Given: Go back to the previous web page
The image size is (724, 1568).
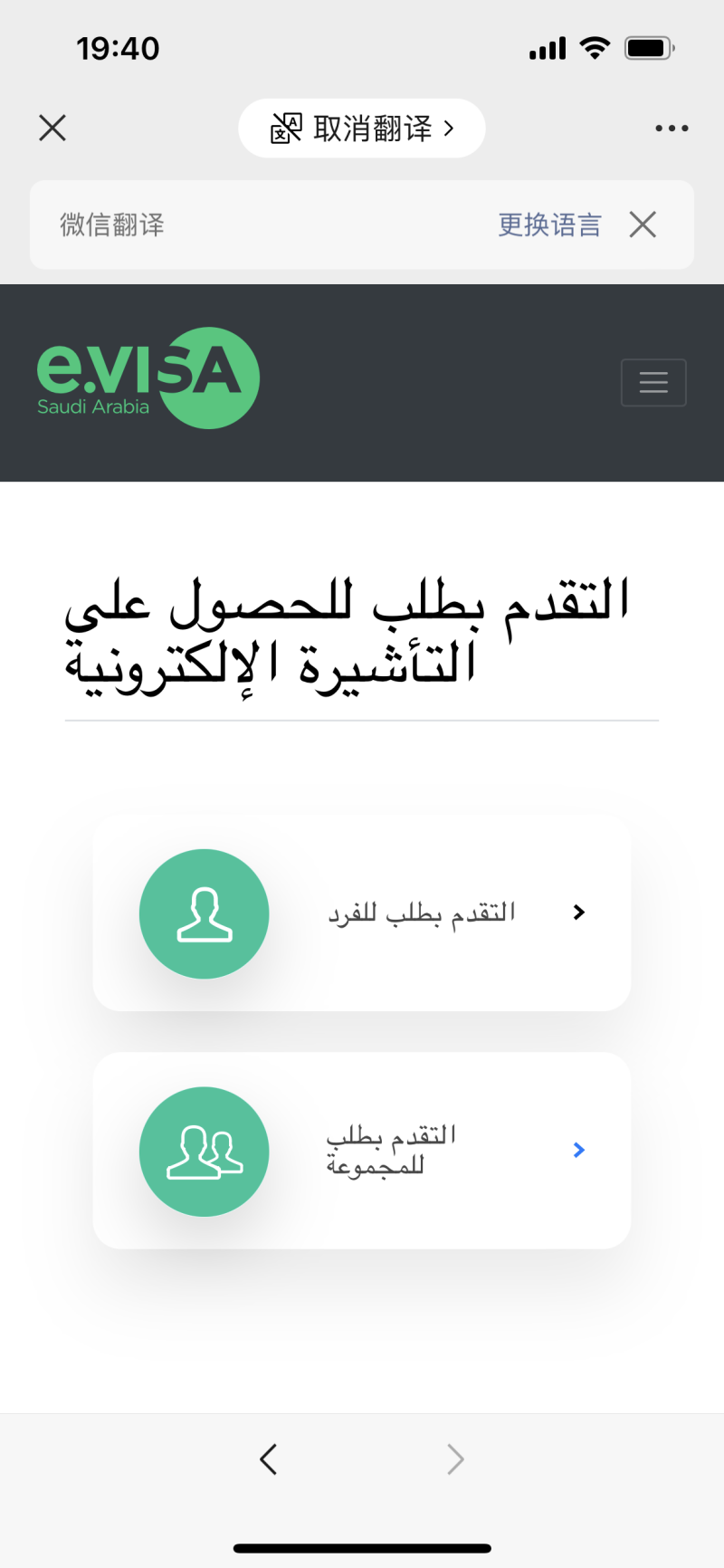Looking at the screenshot, I should 268,1459.
